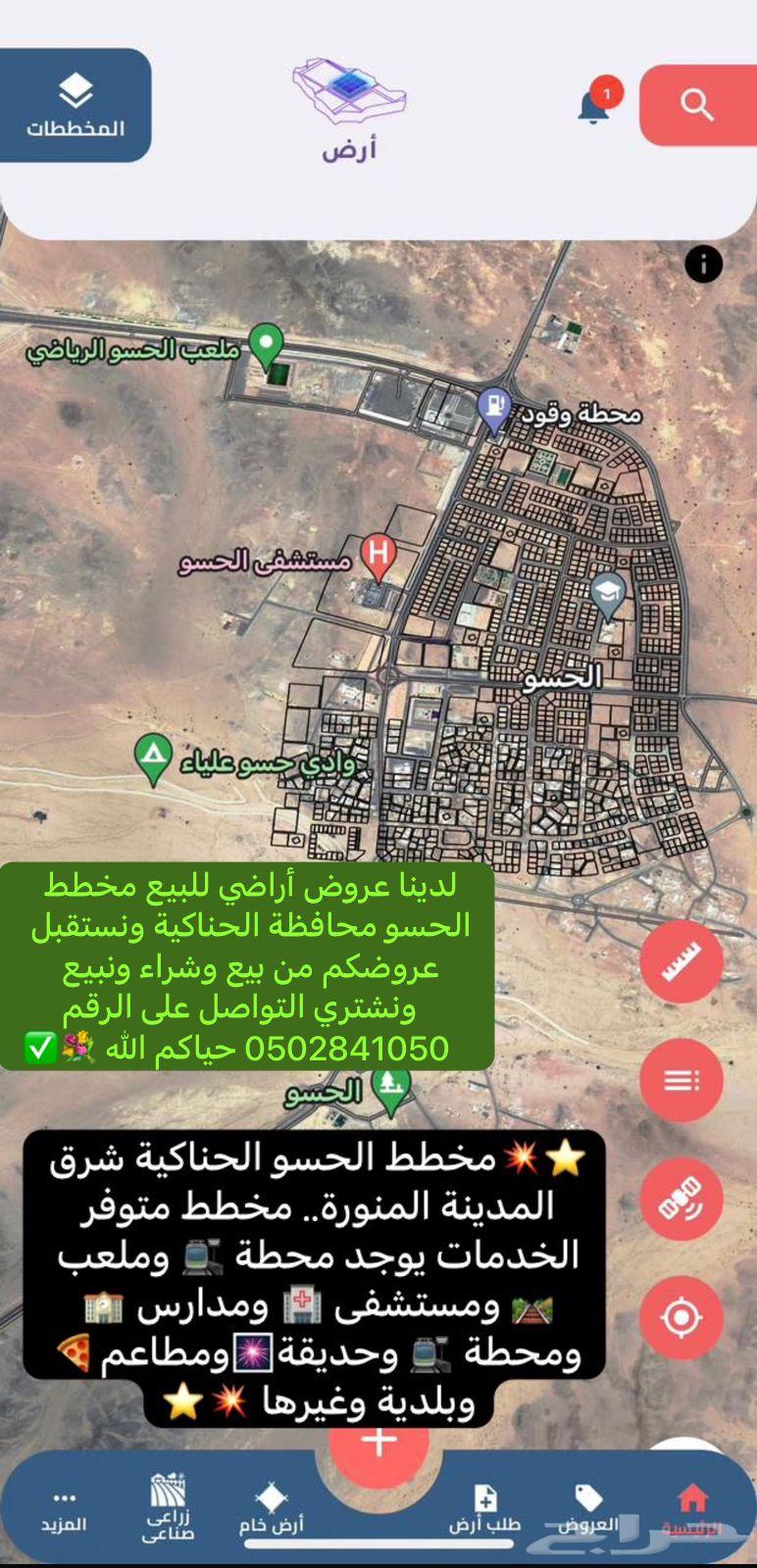This screenshot has height=1568, width=757.
Task: Activate the ruler measuring tool
Action: [x=681, y=961]
